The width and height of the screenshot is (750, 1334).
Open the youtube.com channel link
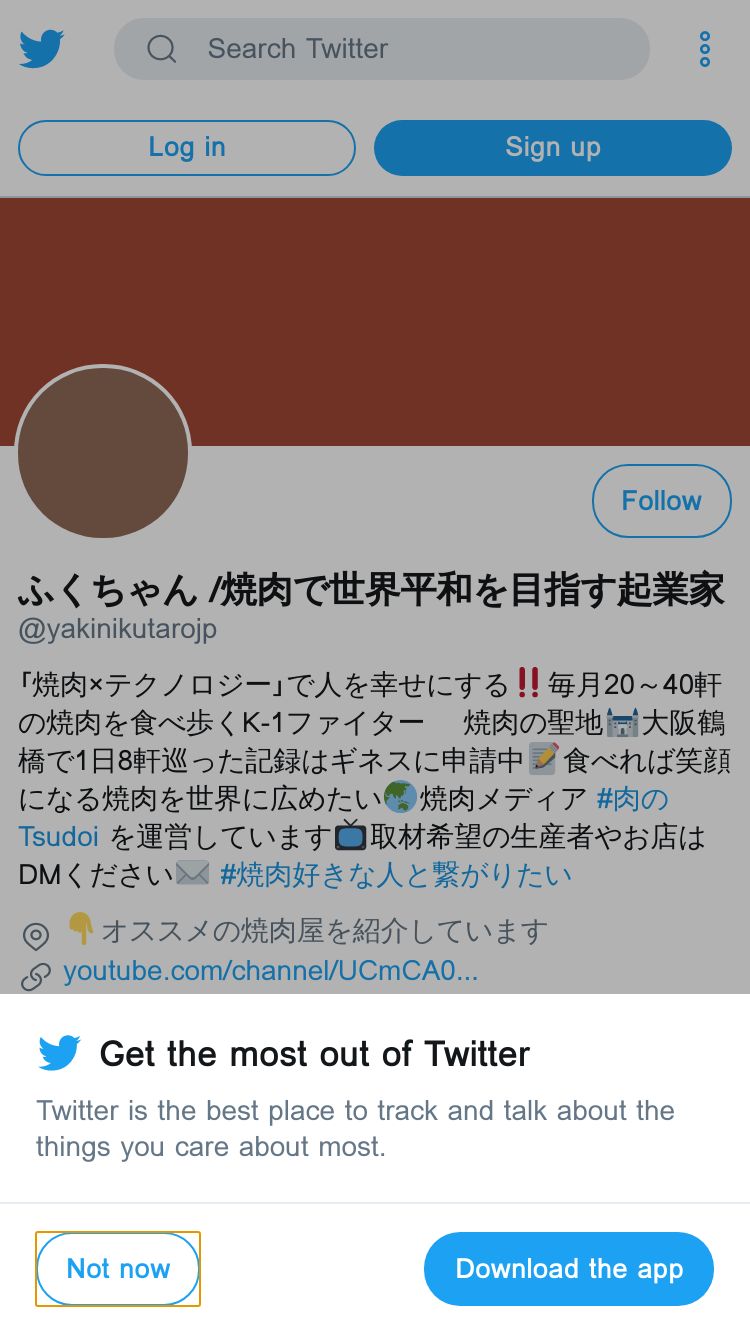270,971
